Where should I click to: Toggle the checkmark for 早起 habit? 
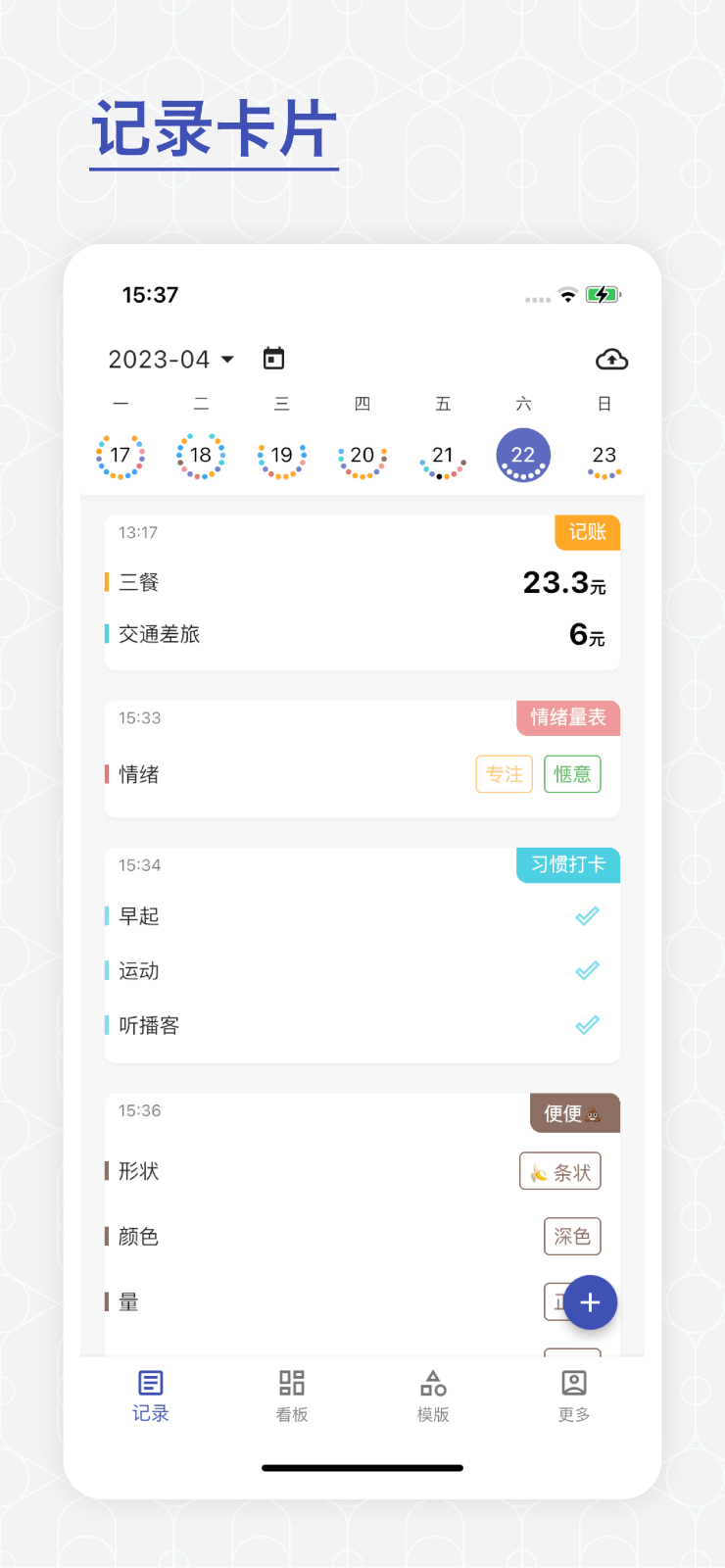[587, 915]
